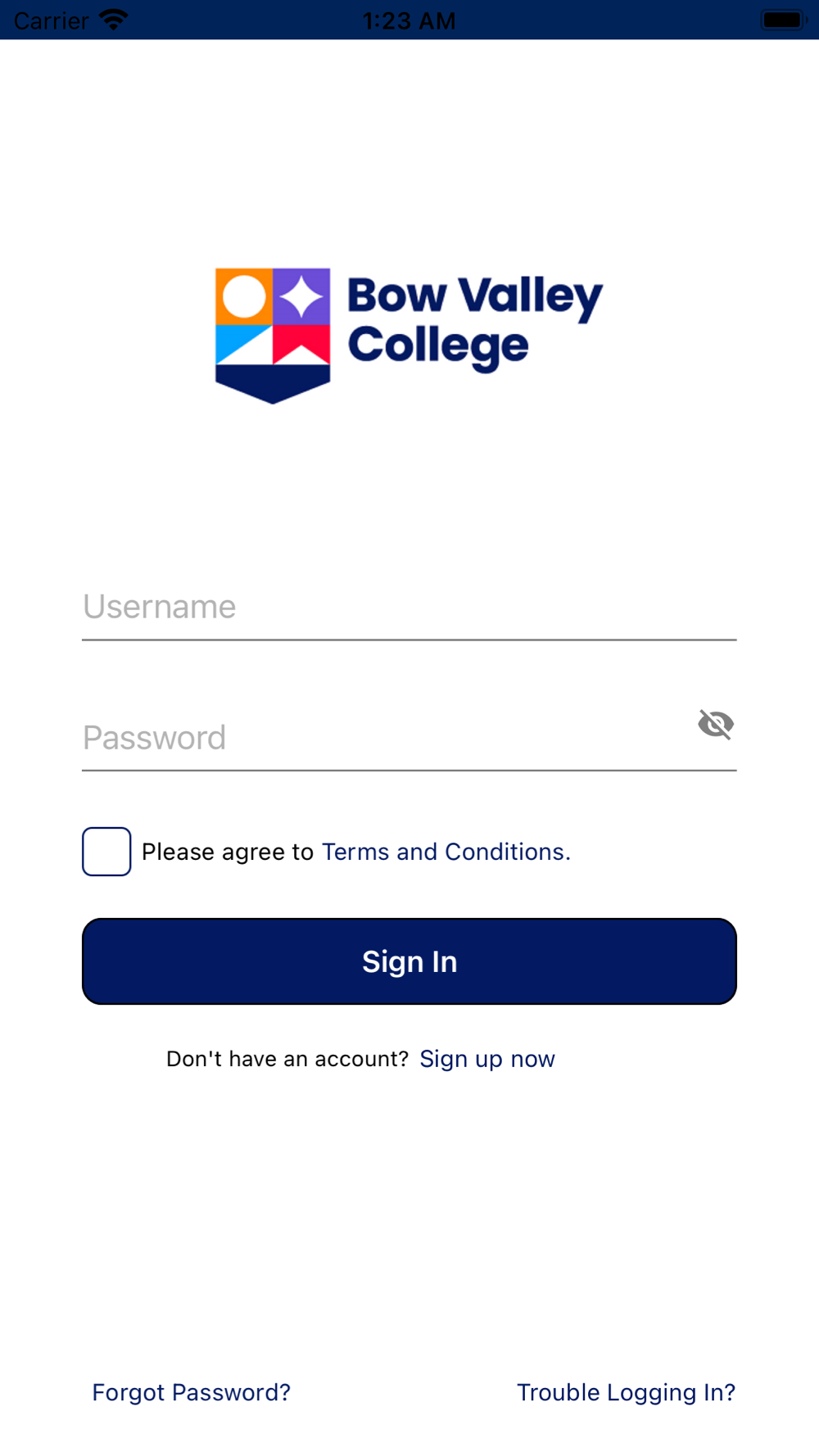Open the Terms and Conditions link
Screen dimensions: 819x1456
pos(446,852)
